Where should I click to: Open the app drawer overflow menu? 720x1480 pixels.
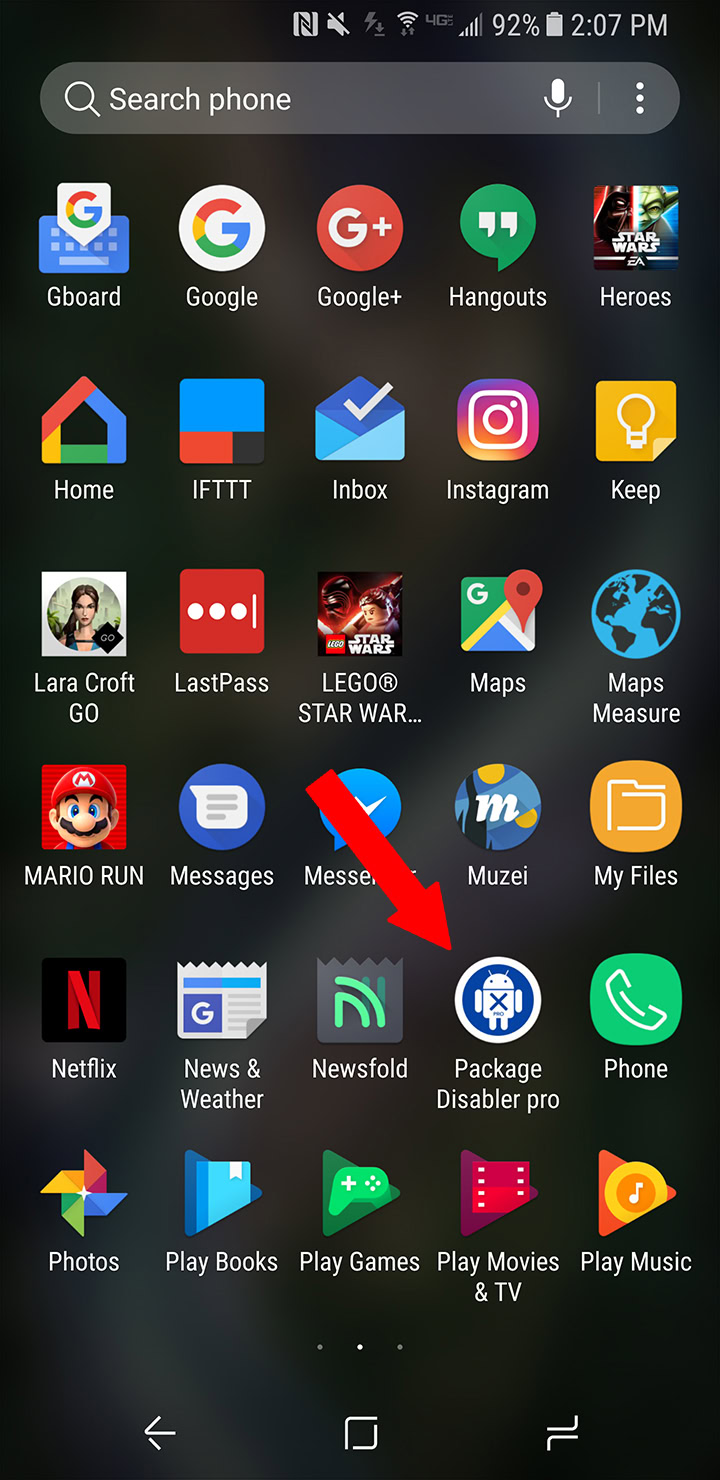click(640, 98)
